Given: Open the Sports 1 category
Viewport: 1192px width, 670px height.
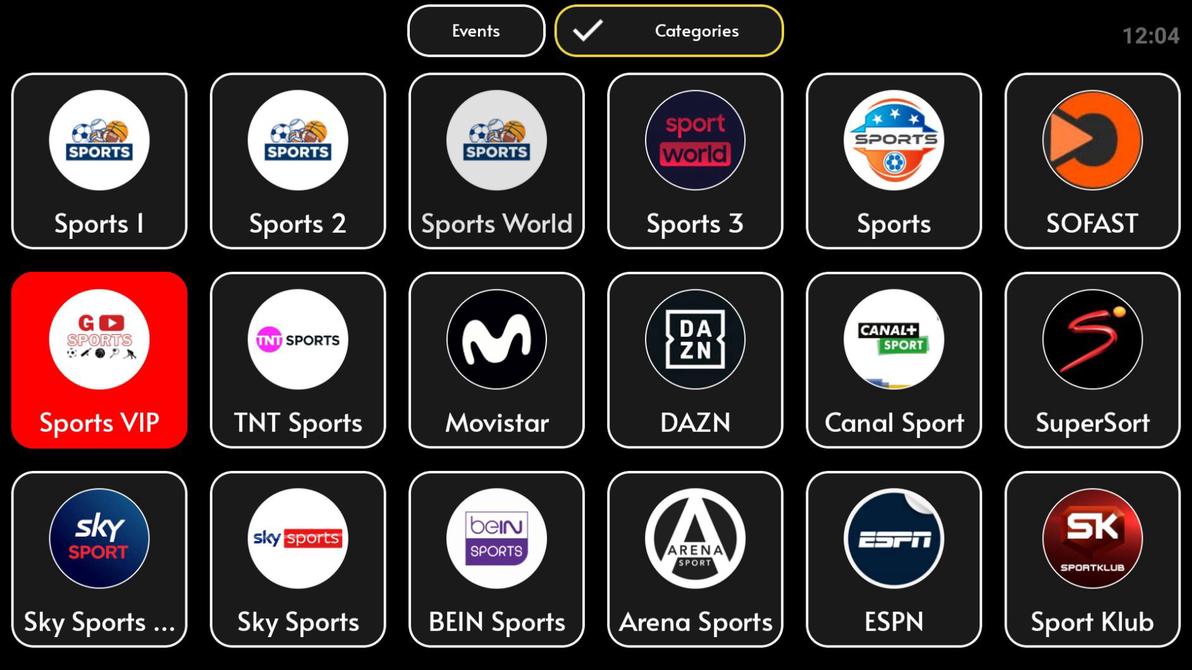Looking at the screenshot, I should click(x=99, y=161).
